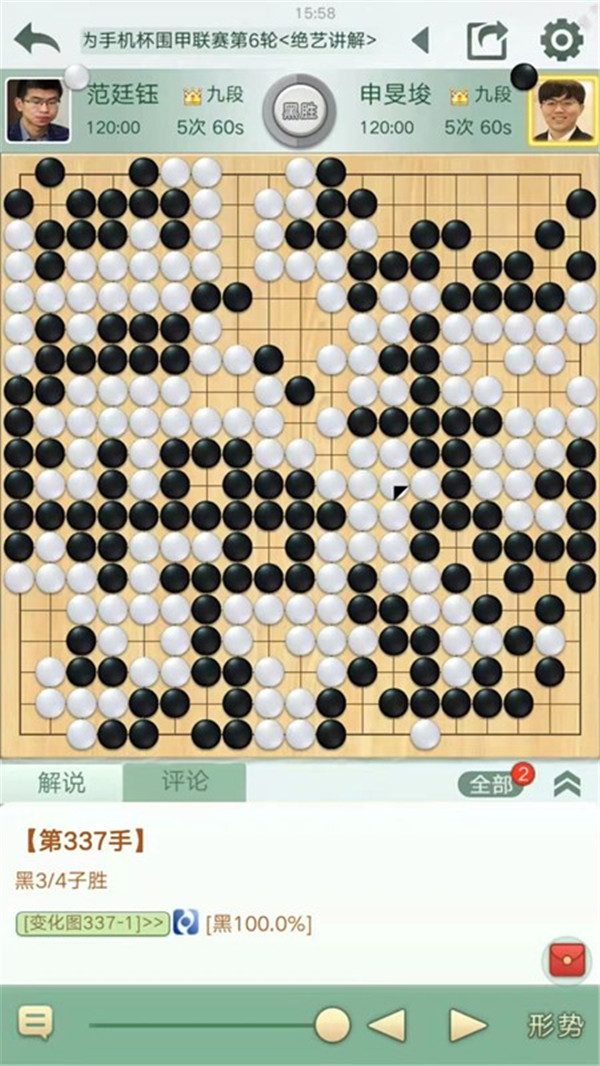Switch to the 评论 tab
Viewport: 600px width, 1066px height.
pos(184,782)
